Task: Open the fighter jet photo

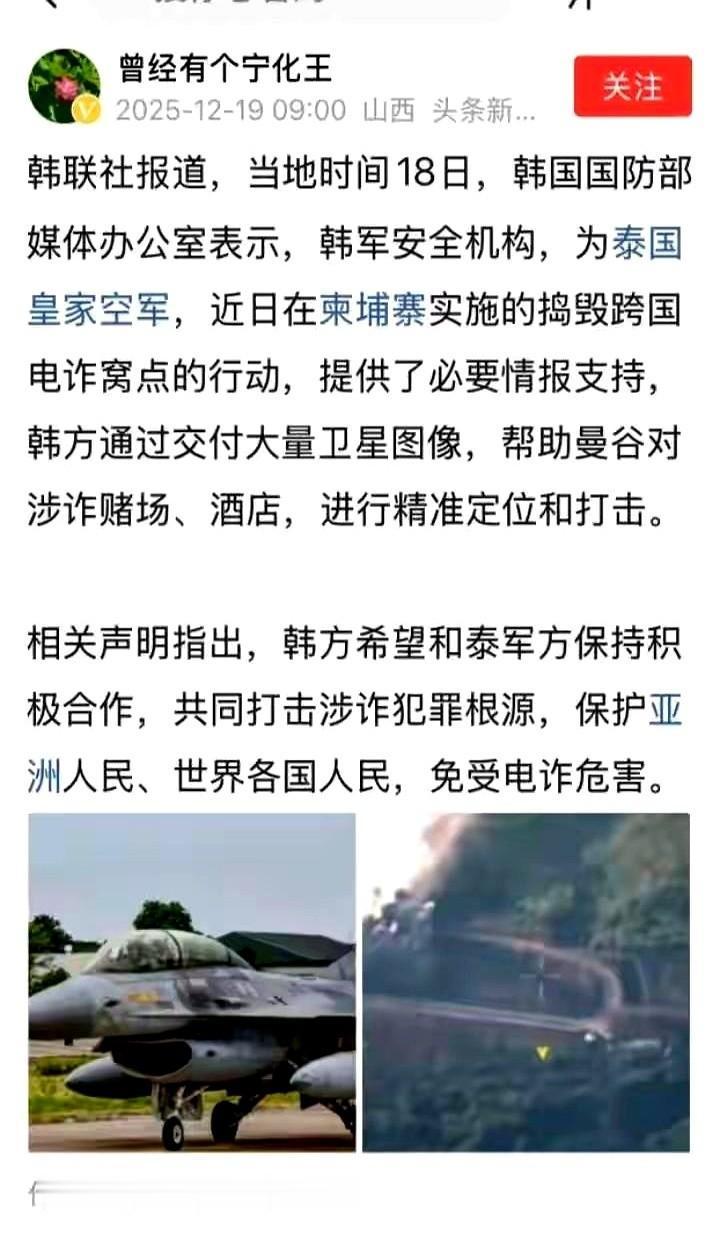Action: pyautogui.click(x=190, y=985)
